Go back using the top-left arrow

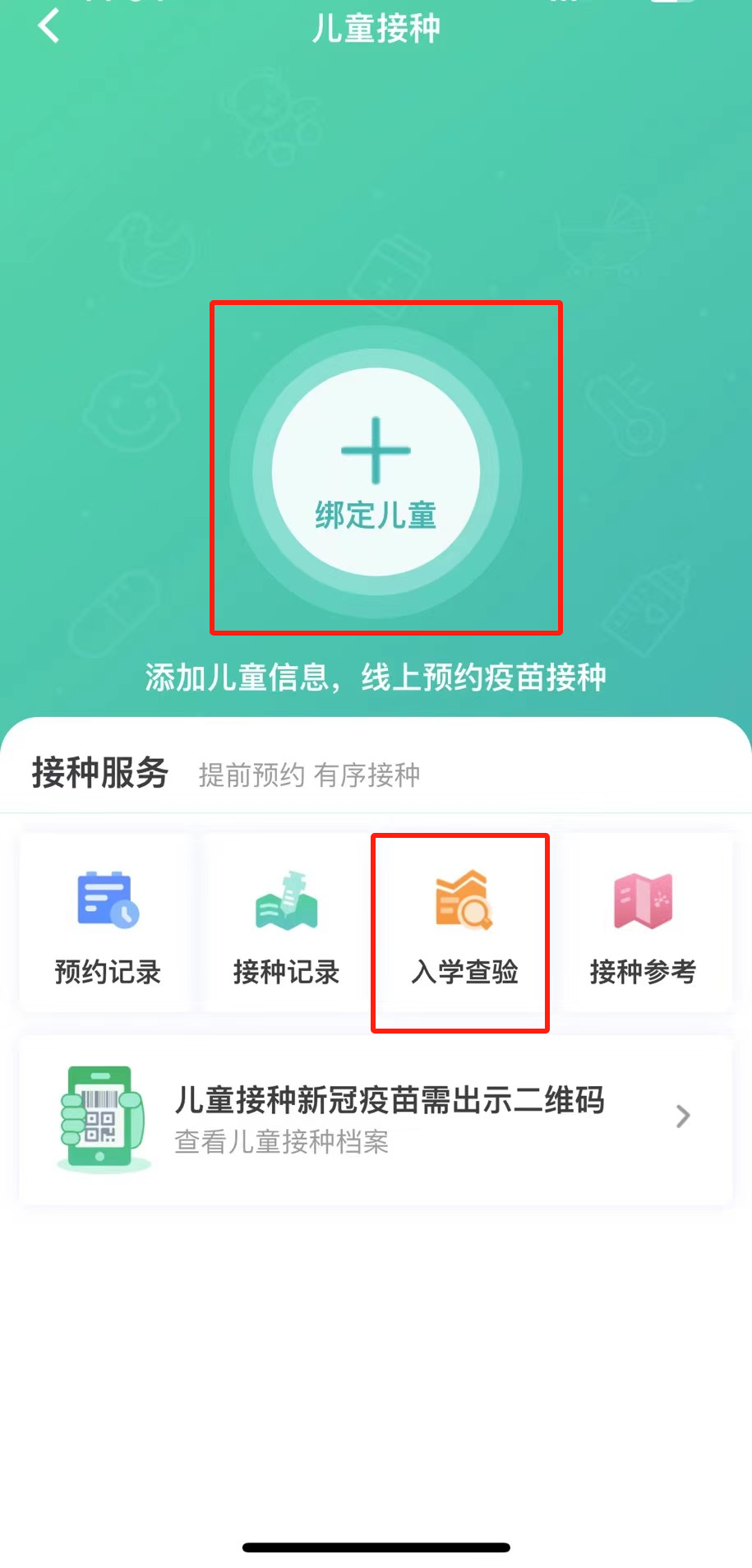tap(49, 25)
